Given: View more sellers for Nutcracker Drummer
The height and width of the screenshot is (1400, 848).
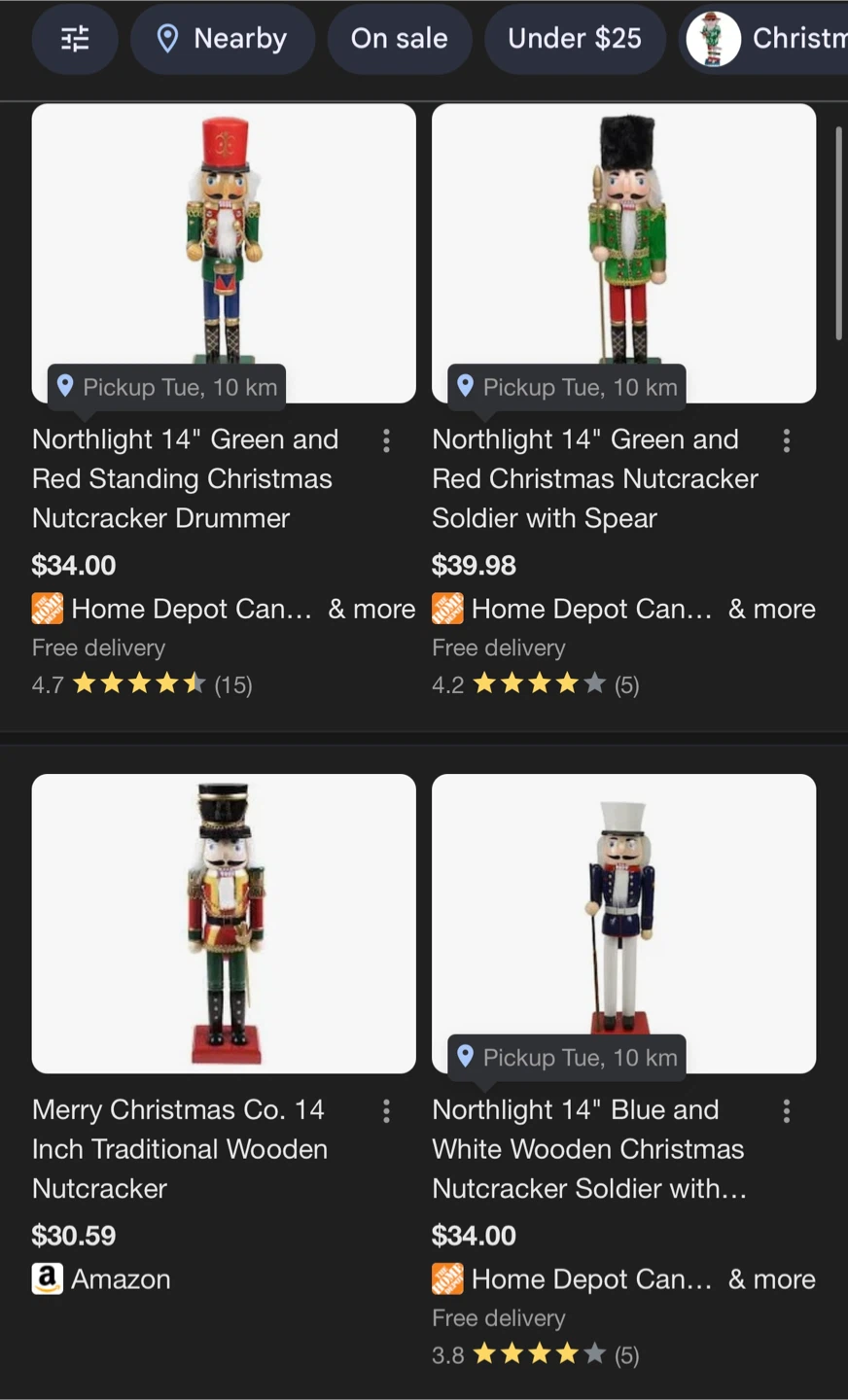Looking at the screenshot, I should (371, 609).
